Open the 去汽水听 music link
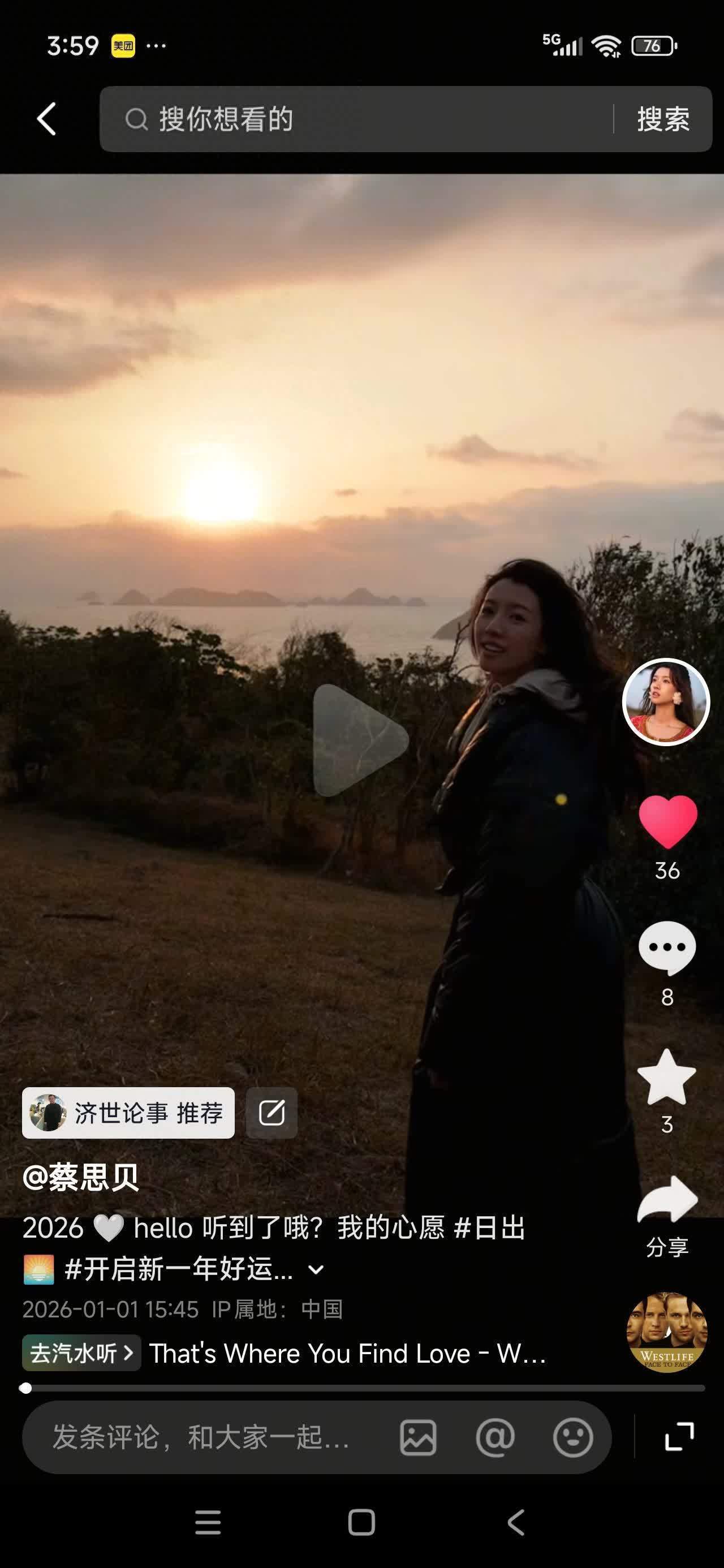724x1568 pixels. pyautogui.click(x=81, y=1353)
